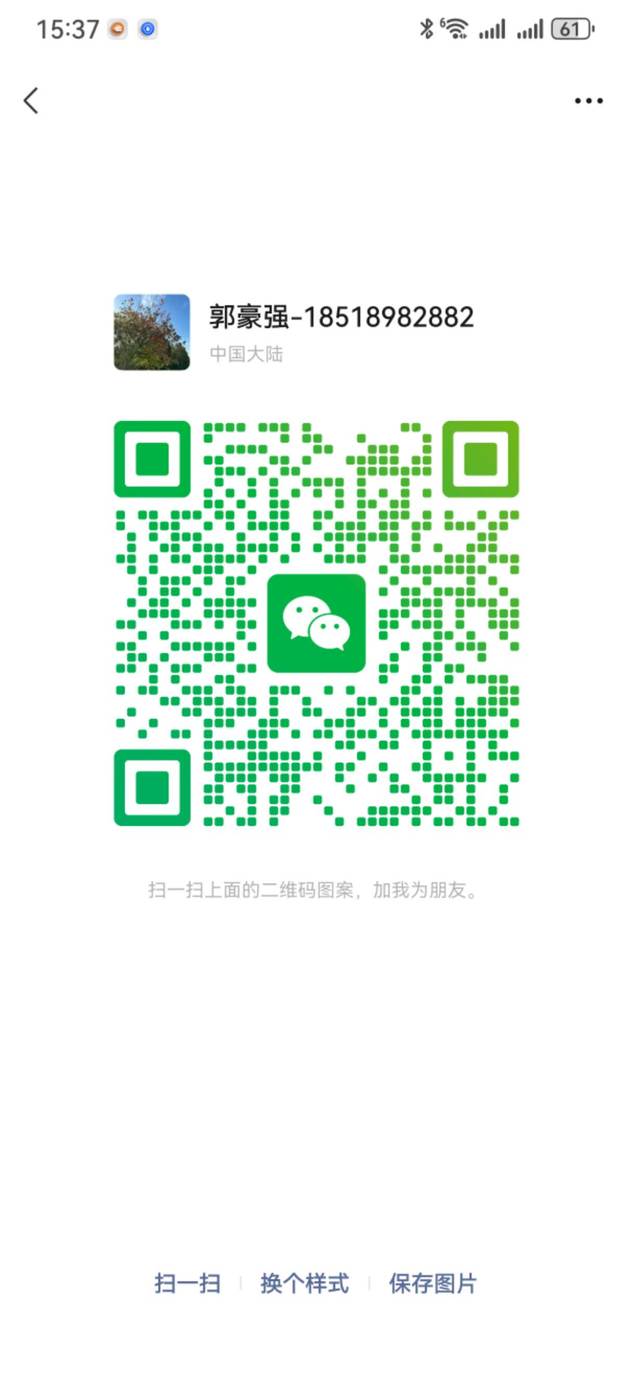
Task: Open the three-dot overflow menu
Action: (x=588, y=101)
